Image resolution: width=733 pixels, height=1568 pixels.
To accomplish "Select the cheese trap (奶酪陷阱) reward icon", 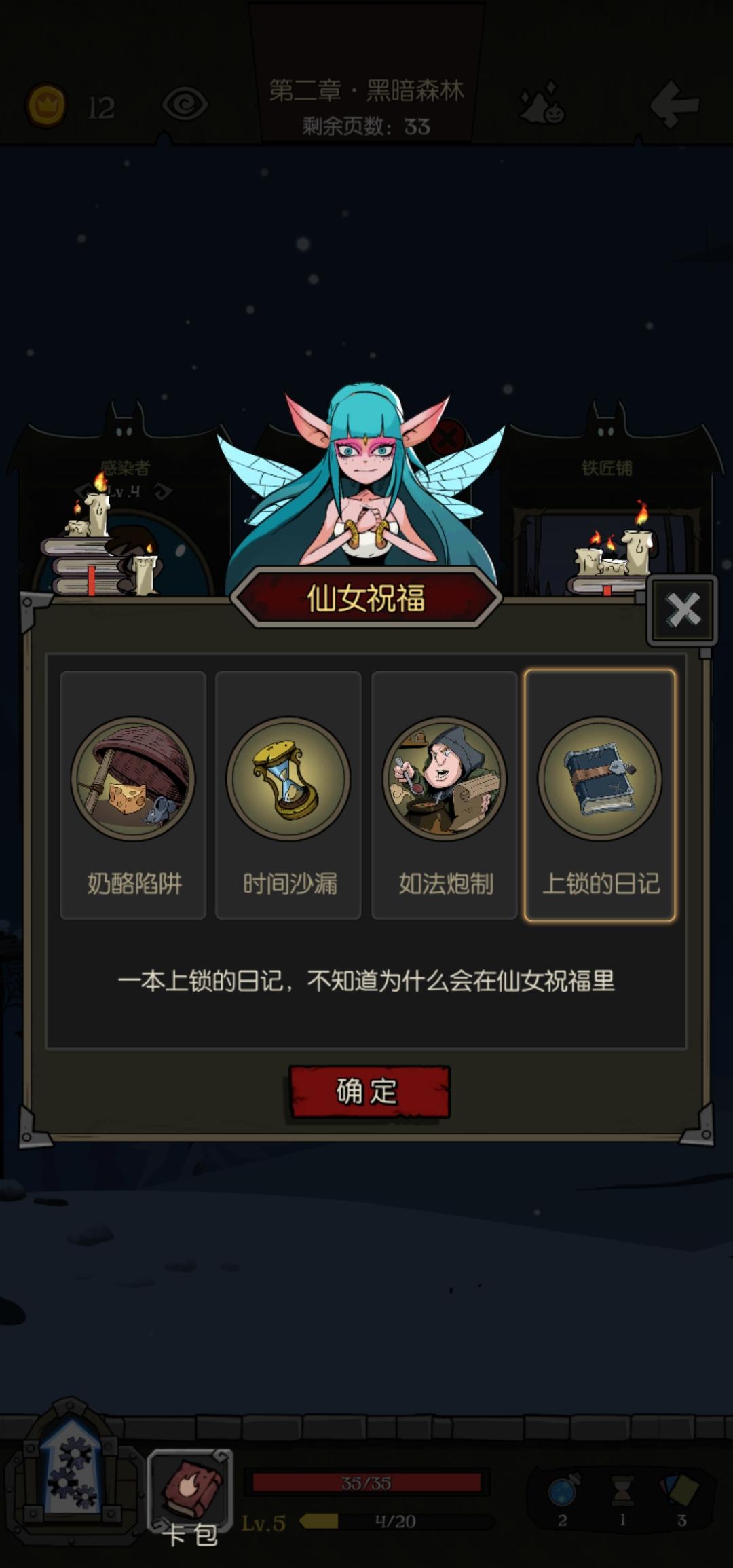I will pyautogui.click(x=132, y=781).
